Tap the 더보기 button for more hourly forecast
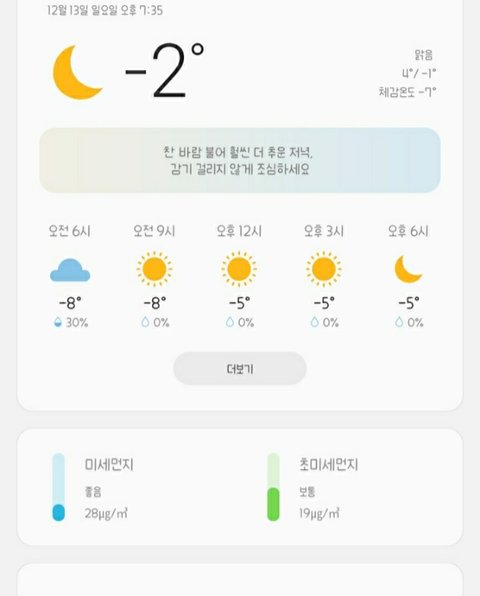This screenshot has width=480, height=596. (x=240, y=368)
